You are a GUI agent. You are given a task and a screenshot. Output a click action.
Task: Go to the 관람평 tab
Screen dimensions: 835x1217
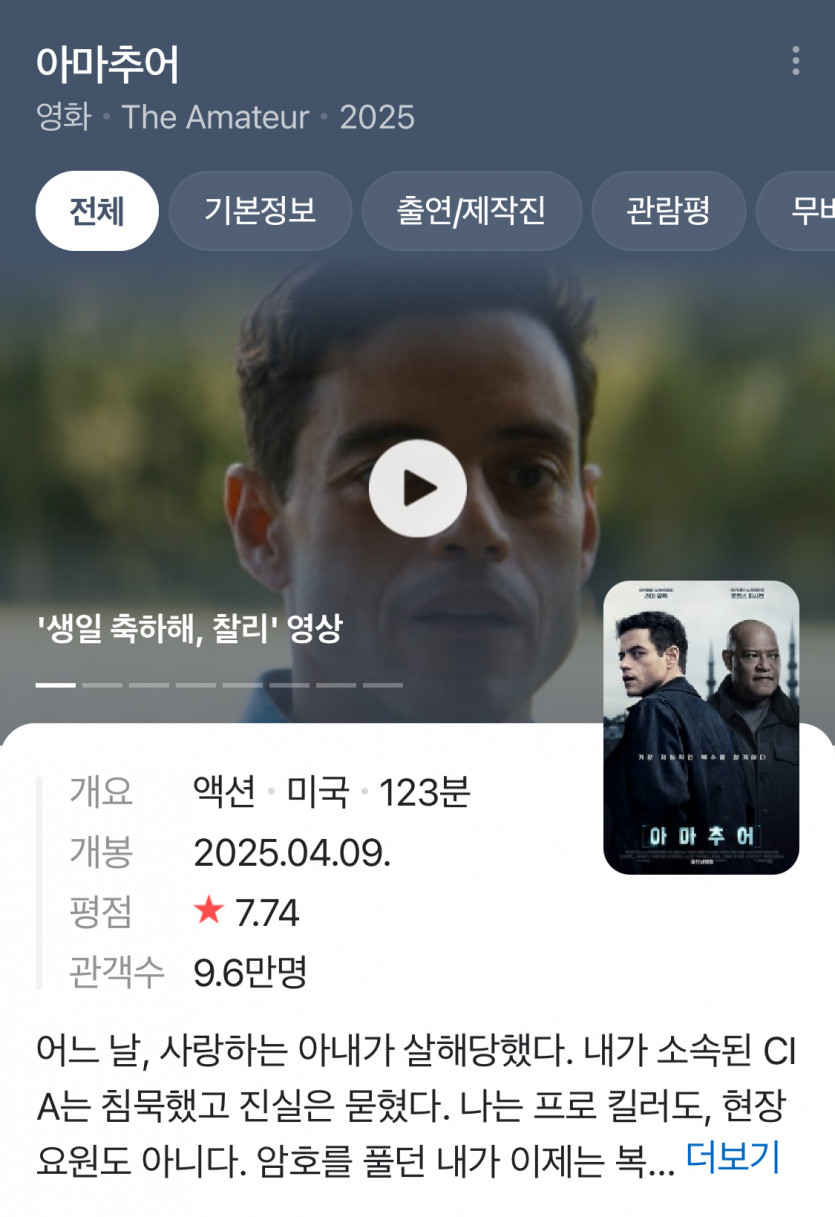(x=668, y=211)
